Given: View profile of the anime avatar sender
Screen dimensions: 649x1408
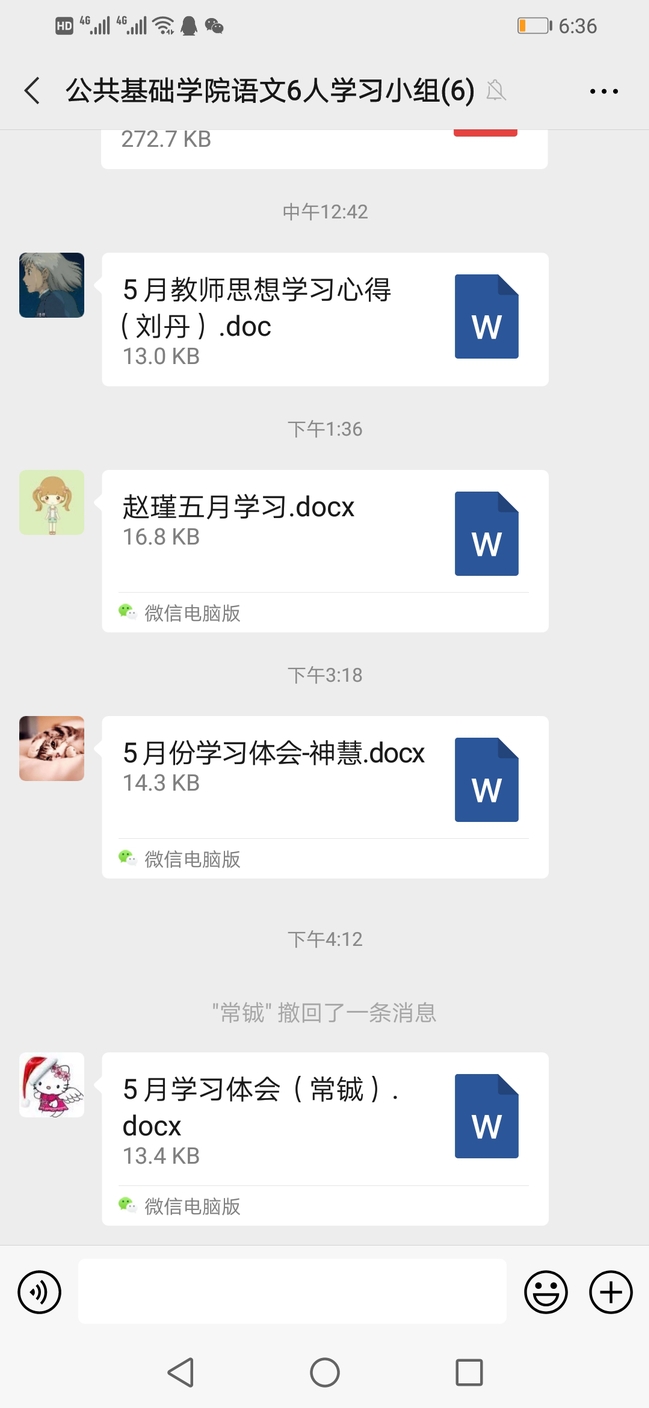Looking at the screenshot, I should pos(52,285).
